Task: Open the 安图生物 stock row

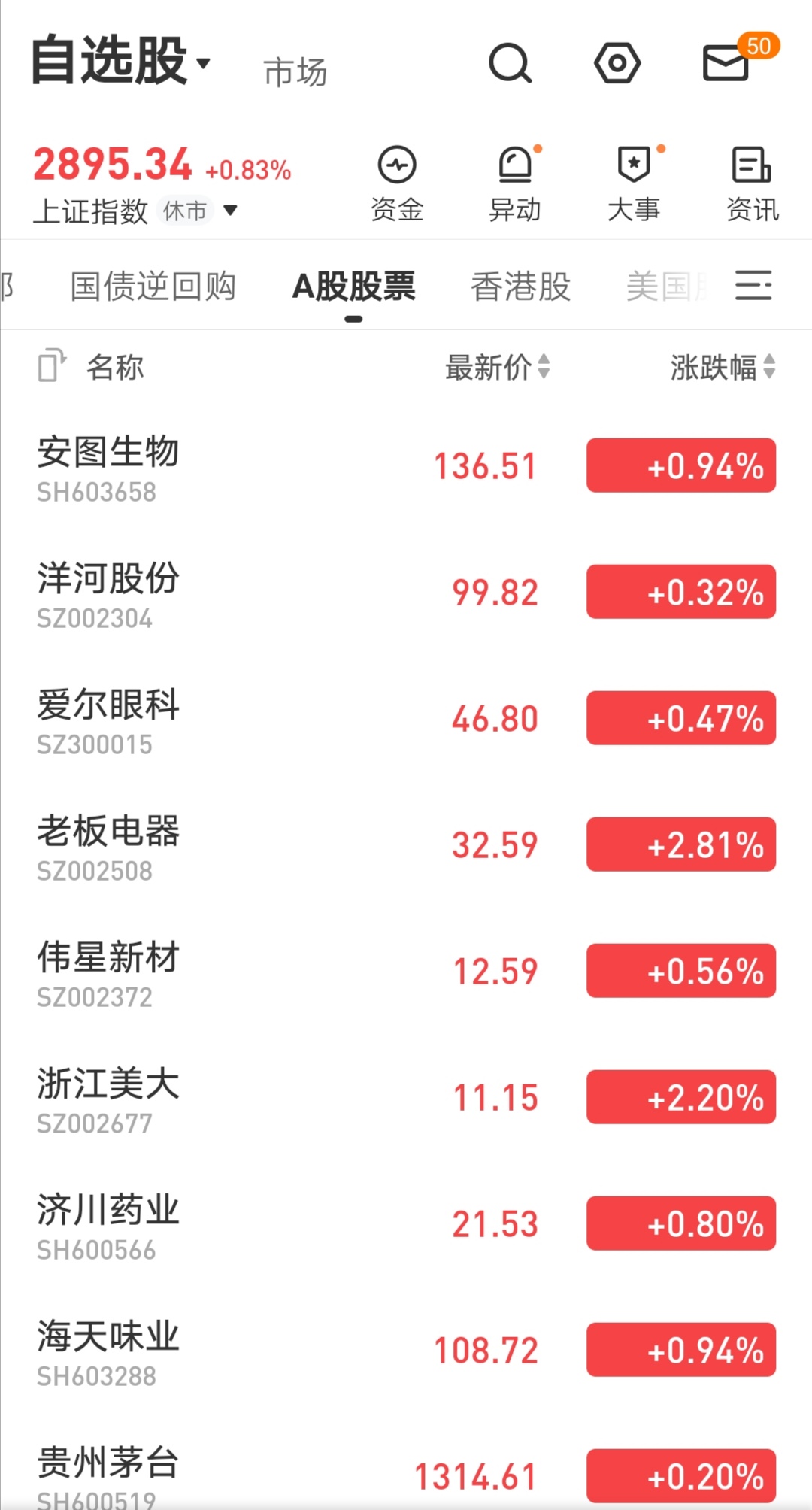Action: click(x=226, y=466)
